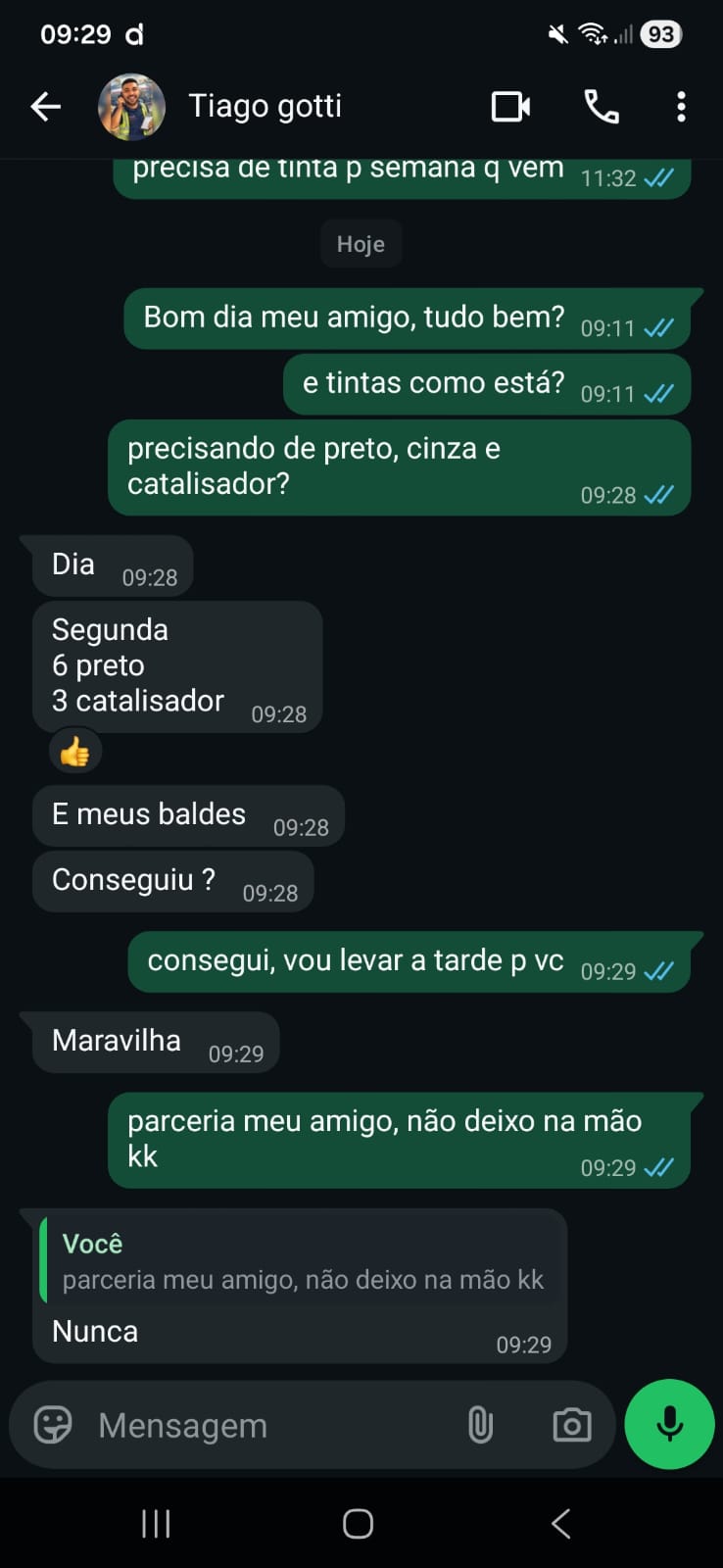Open the emoji and sticker picker
This screenshot has width=723, height=1568.
pyautogui.click(x=53, y=1425)
